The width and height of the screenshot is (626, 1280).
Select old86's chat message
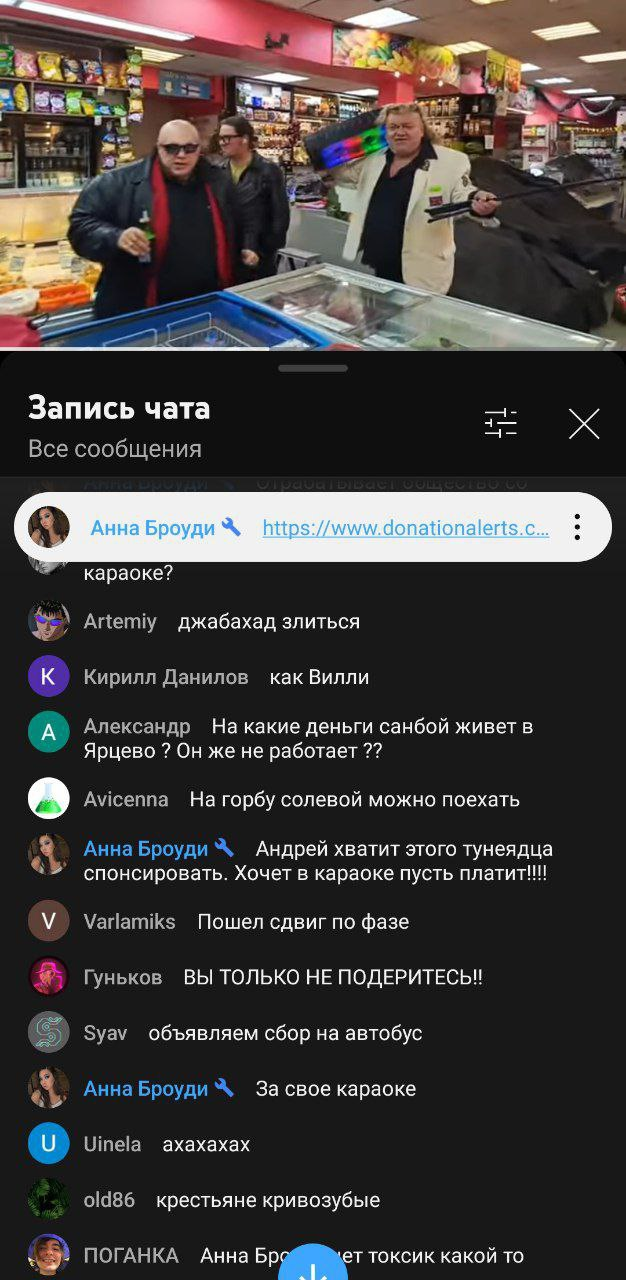click(313, 1200)
